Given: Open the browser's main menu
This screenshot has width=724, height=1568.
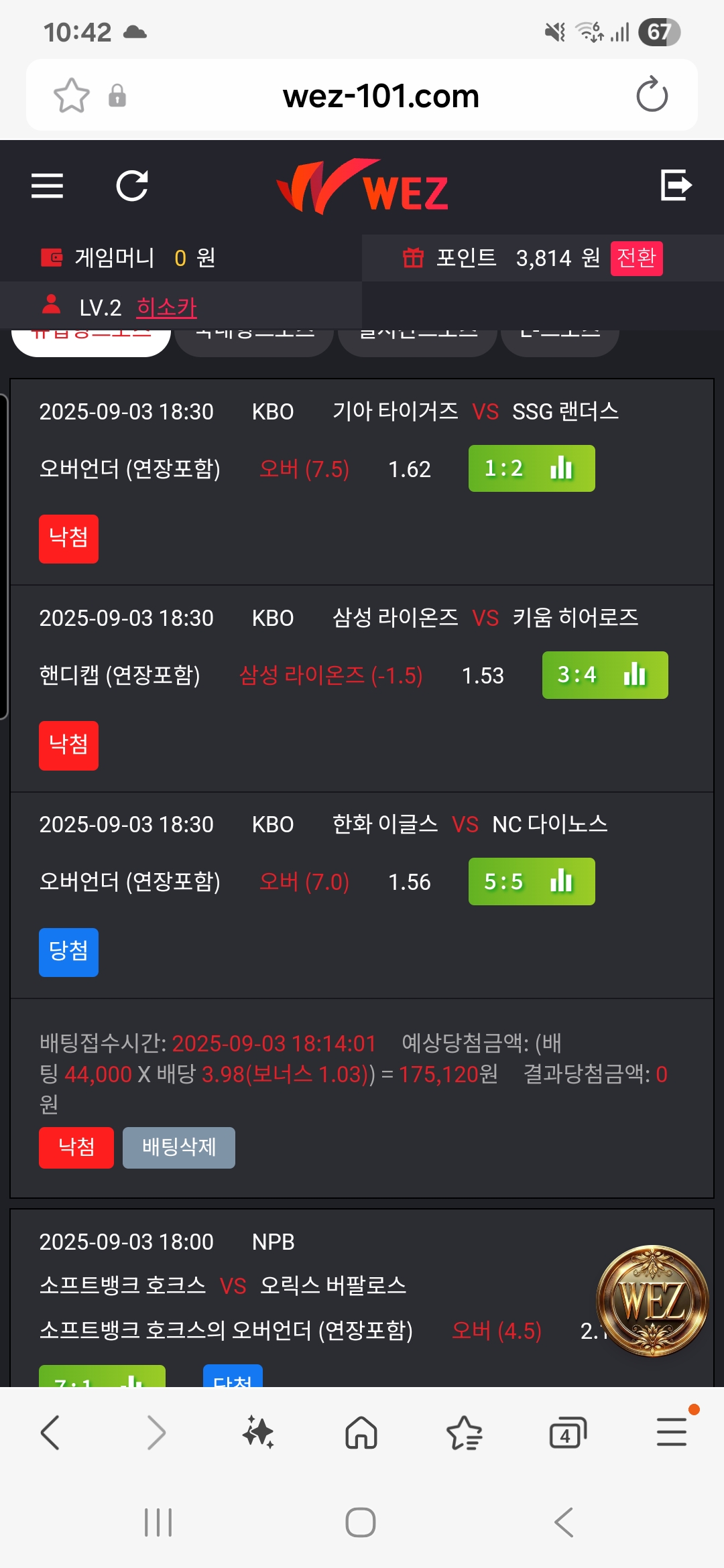Looking at the screenshot, I should [x=672, y=1431].
